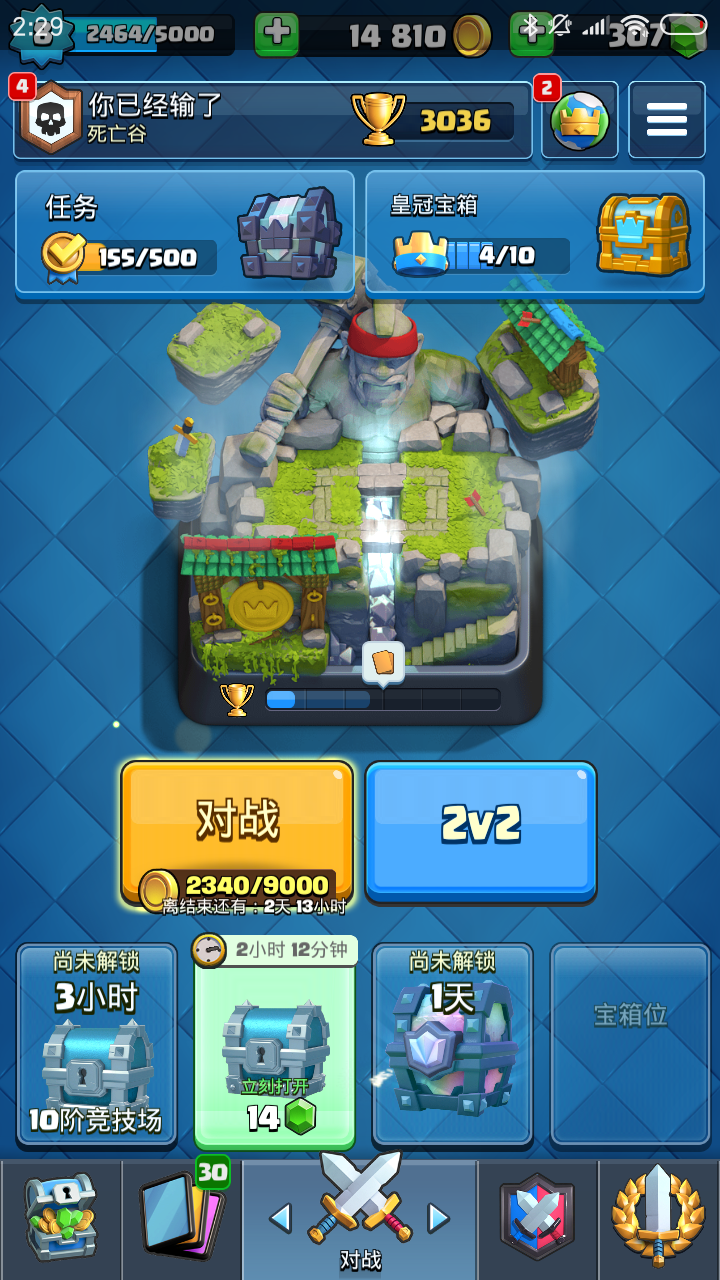Open the trophy count 3036 display
The width and height of the screenshot is (720, 1280).
433,121
